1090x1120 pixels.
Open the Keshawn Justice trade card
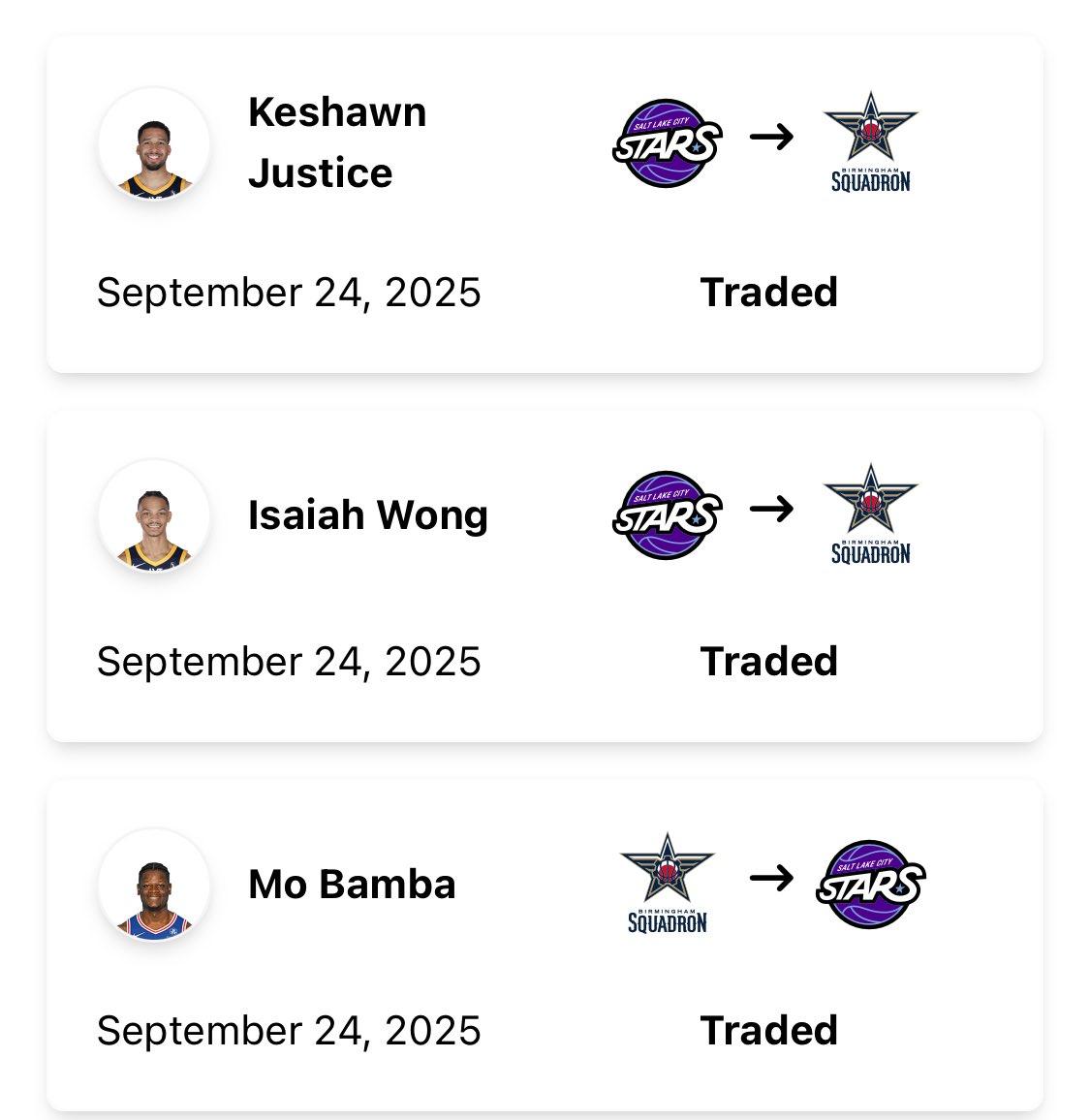(x=544, y=205)
